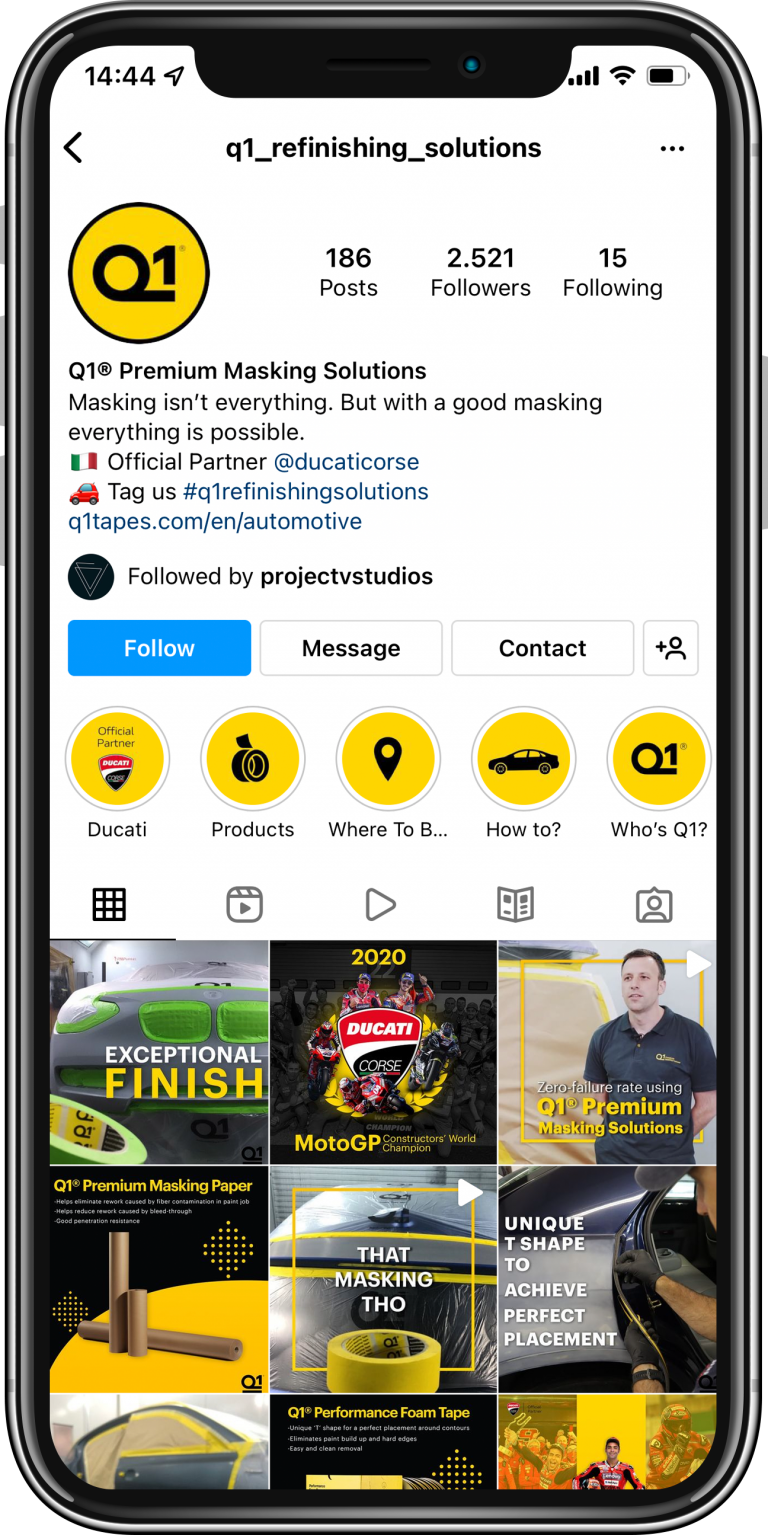The image size is (768, 1535).
Task: Open the three-dot overflow menu
Action: tap(672, 149)
